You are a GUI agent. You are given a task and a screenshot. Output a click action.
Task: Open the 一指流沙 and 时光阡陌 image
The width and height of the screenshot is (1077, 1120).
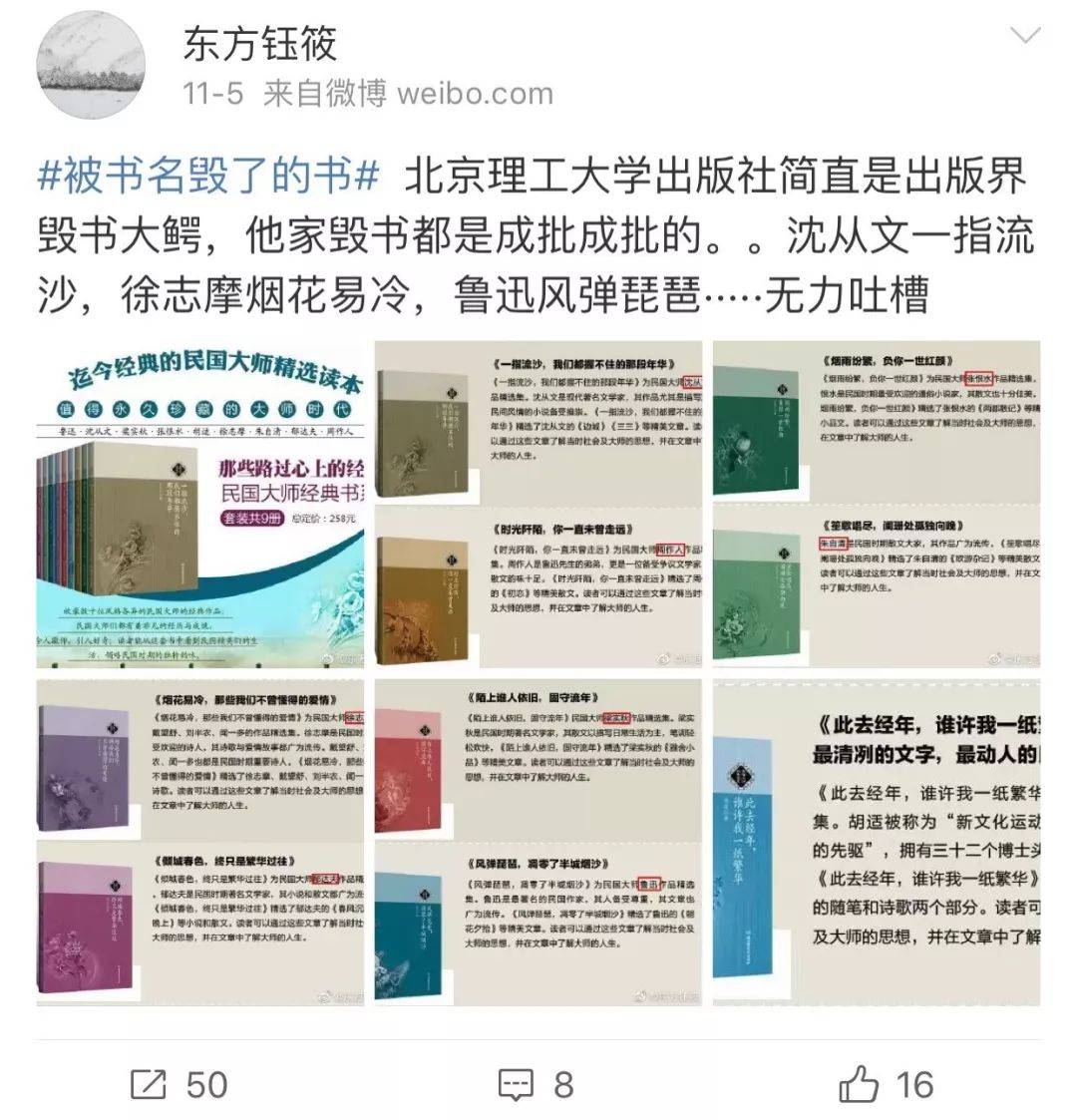pyautogui.click(x=538, y=505)
